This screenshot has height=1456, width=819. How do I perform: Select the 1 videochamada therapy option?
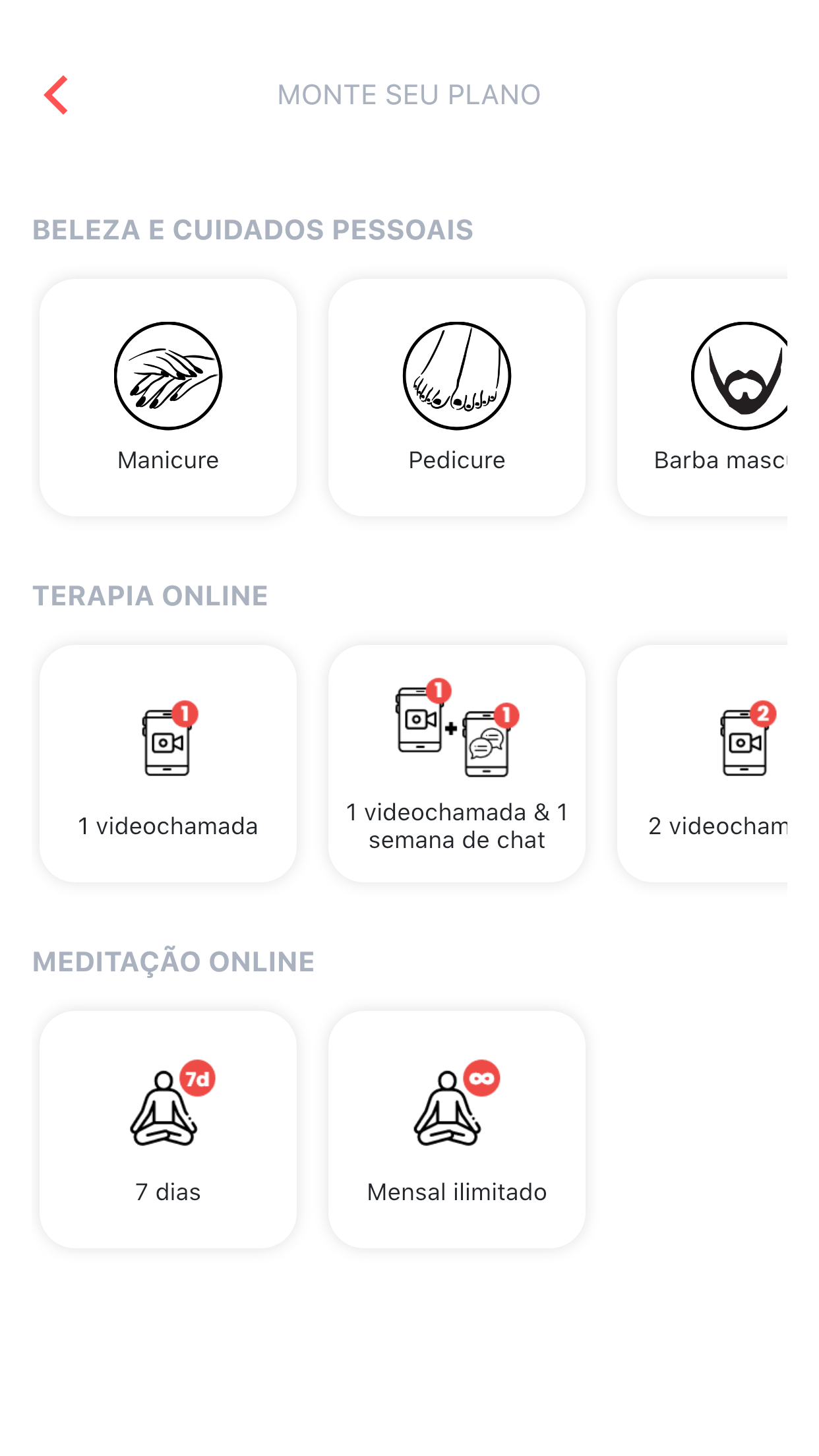pyautogui.click(x=168, y=764)
